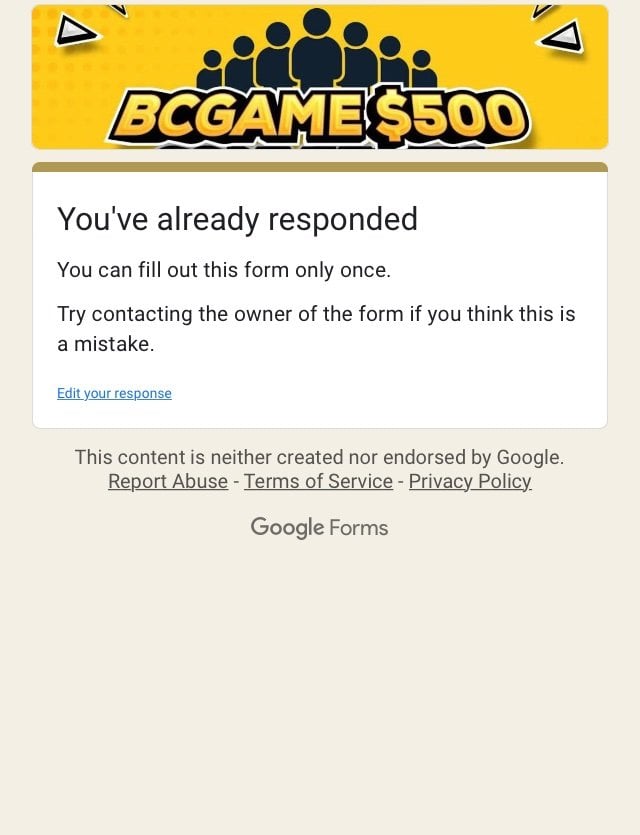Open the Report Abuse link

168,481
